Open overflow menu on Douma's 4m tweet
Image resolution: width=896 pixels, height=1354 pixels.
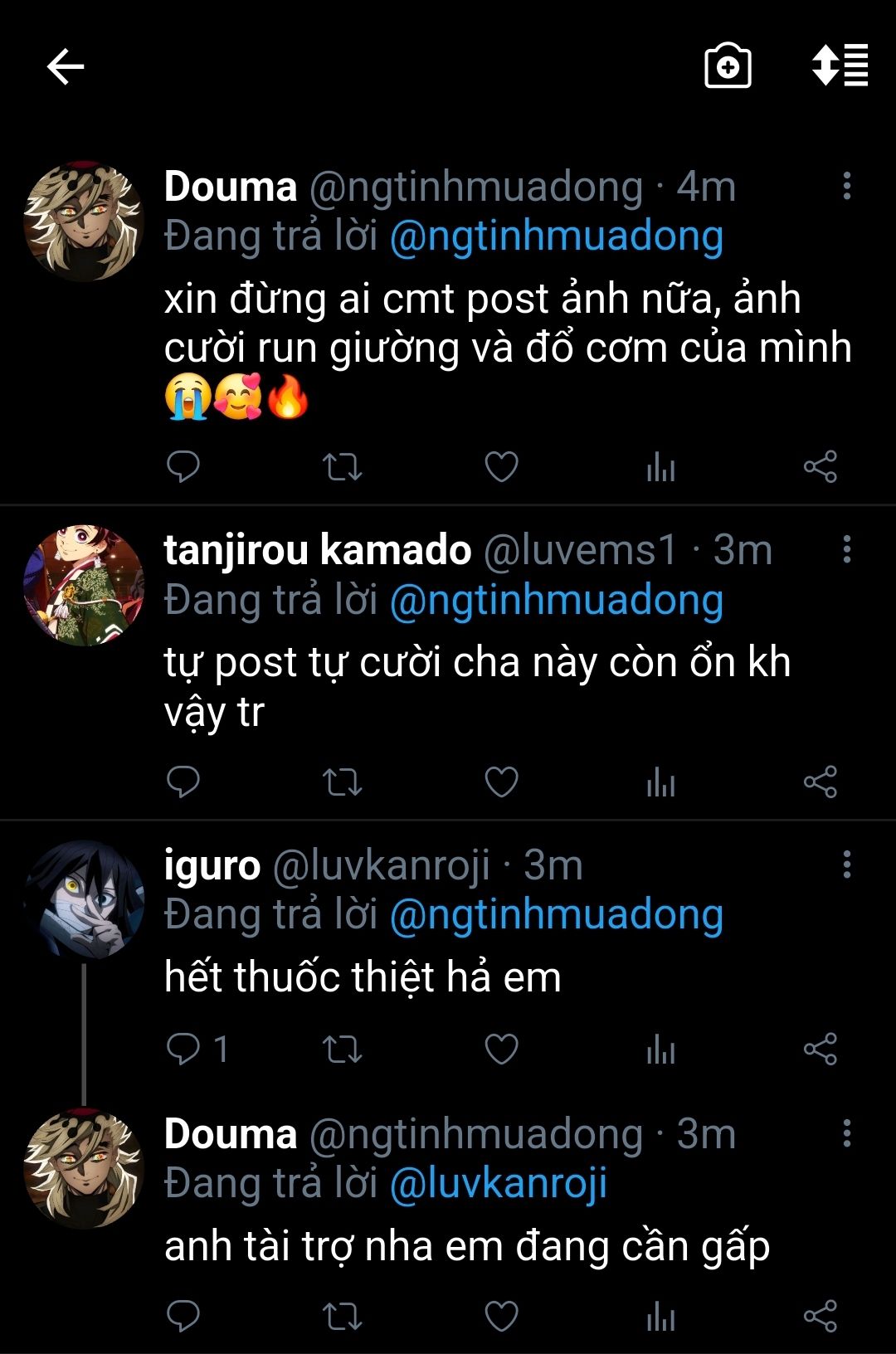click(846, 186)
